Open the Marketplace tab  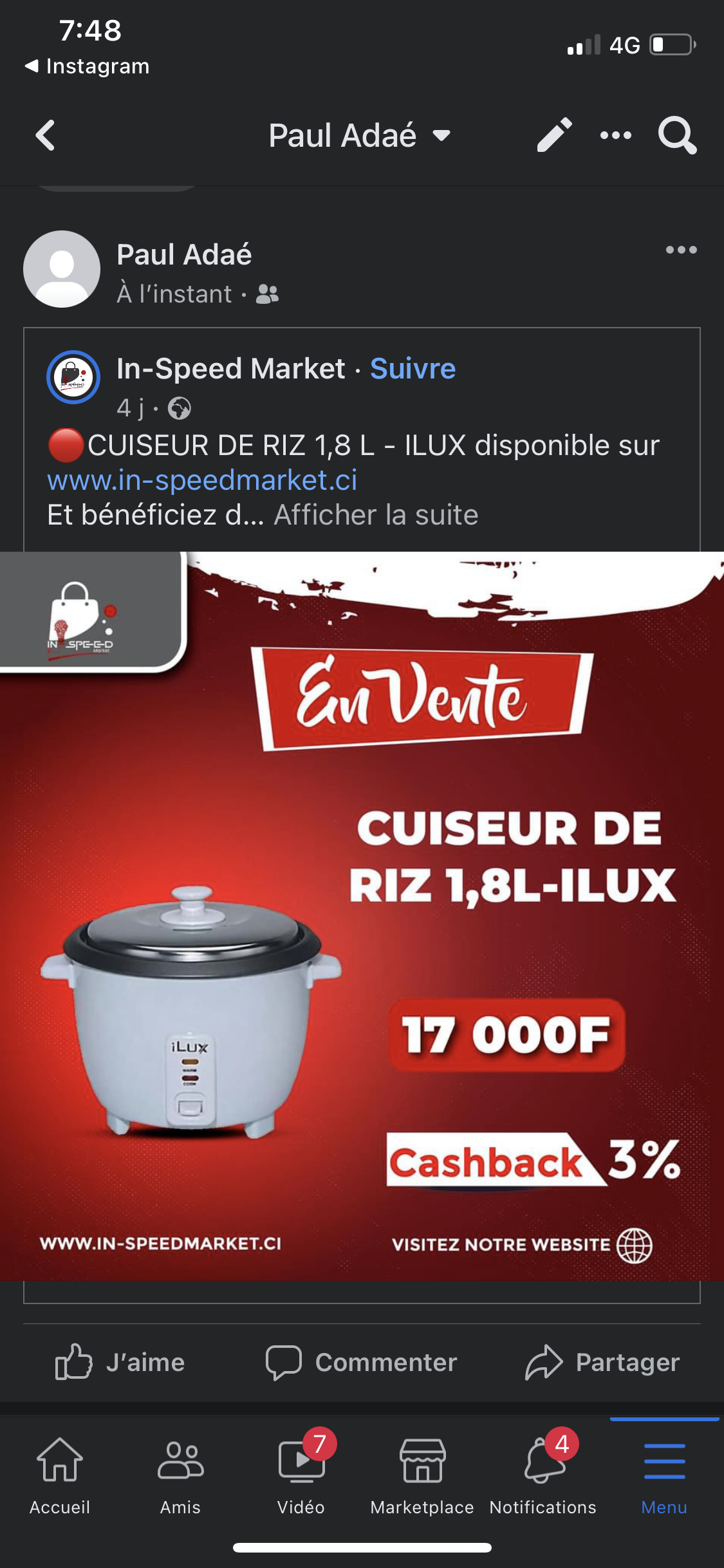coord(422,1474)
